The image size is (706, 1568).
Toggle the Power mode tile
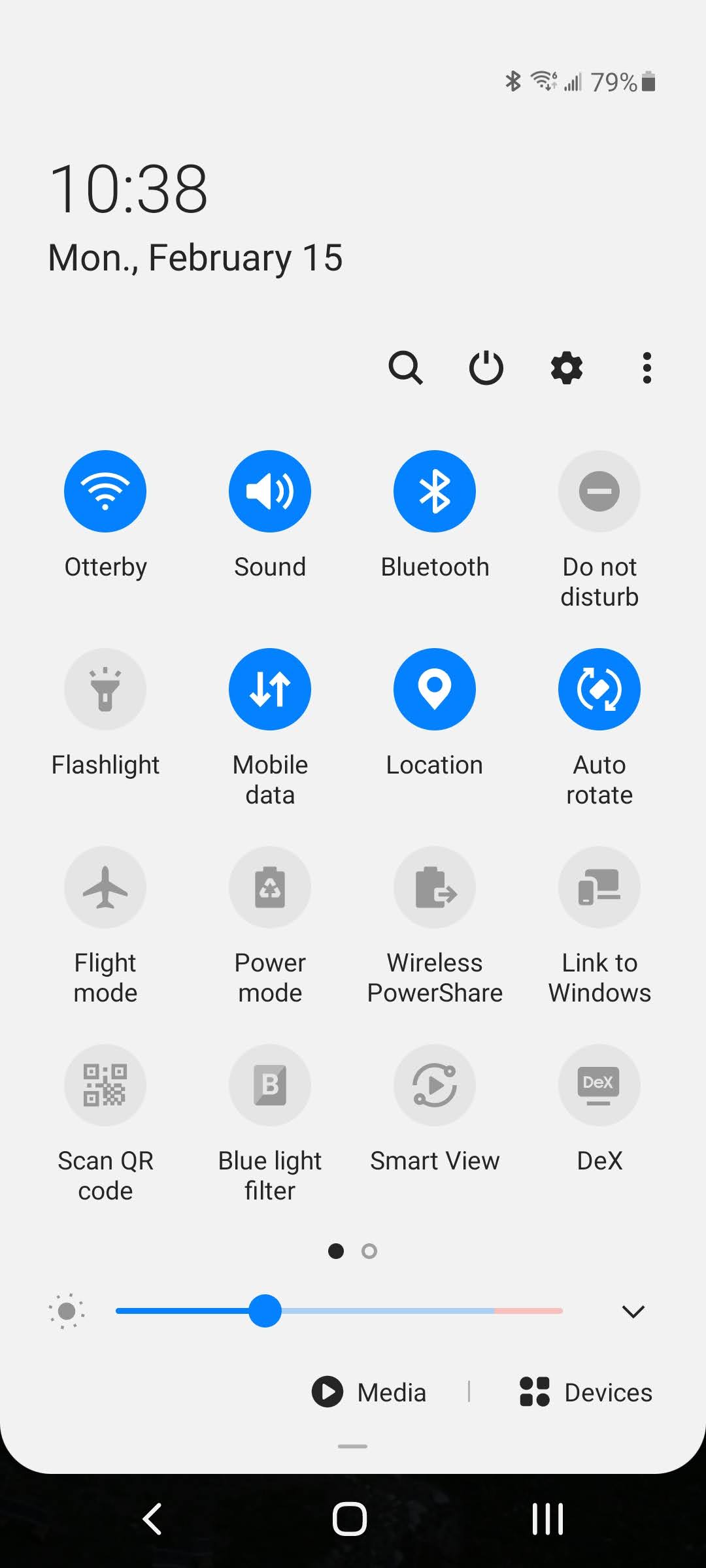coord(270,887)
